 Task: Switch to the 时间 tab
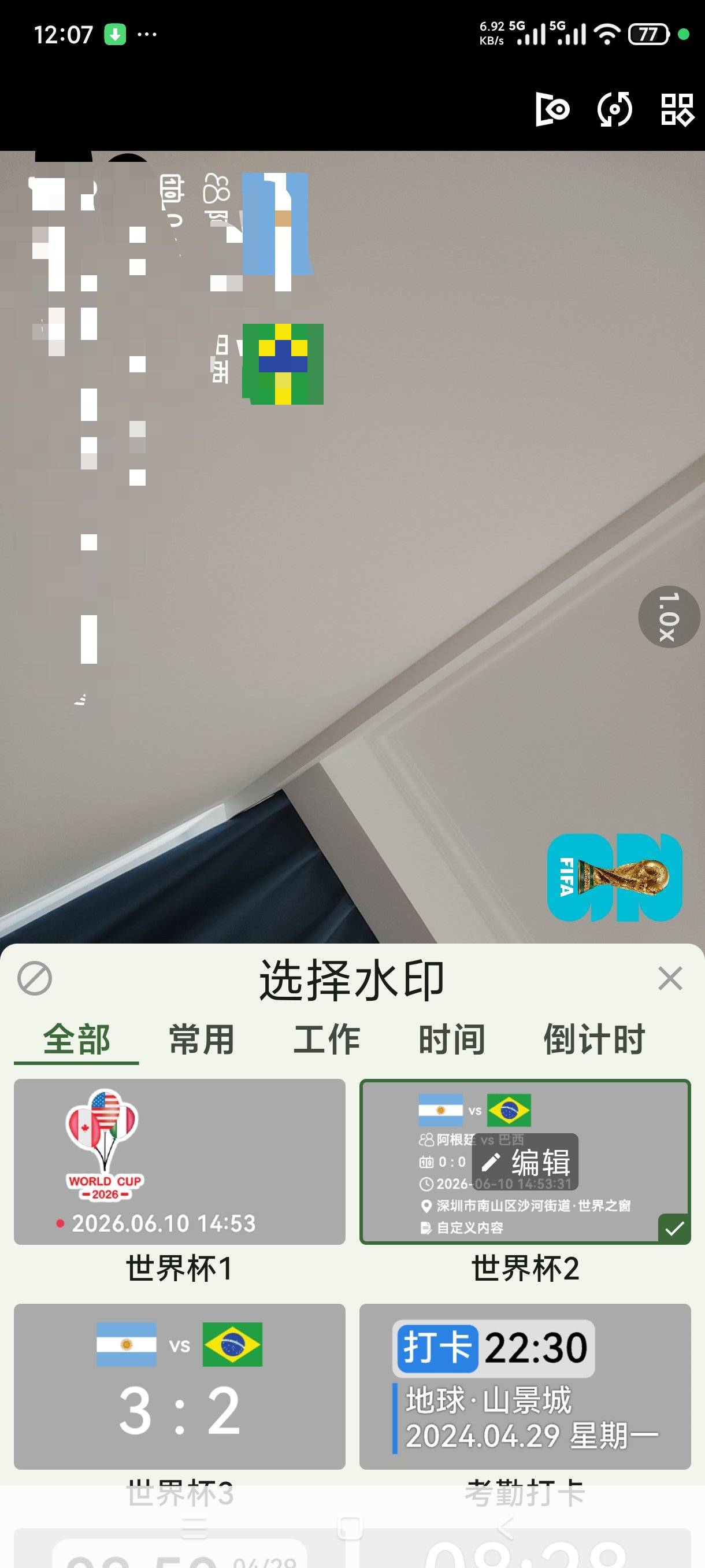coord(452,1040)
